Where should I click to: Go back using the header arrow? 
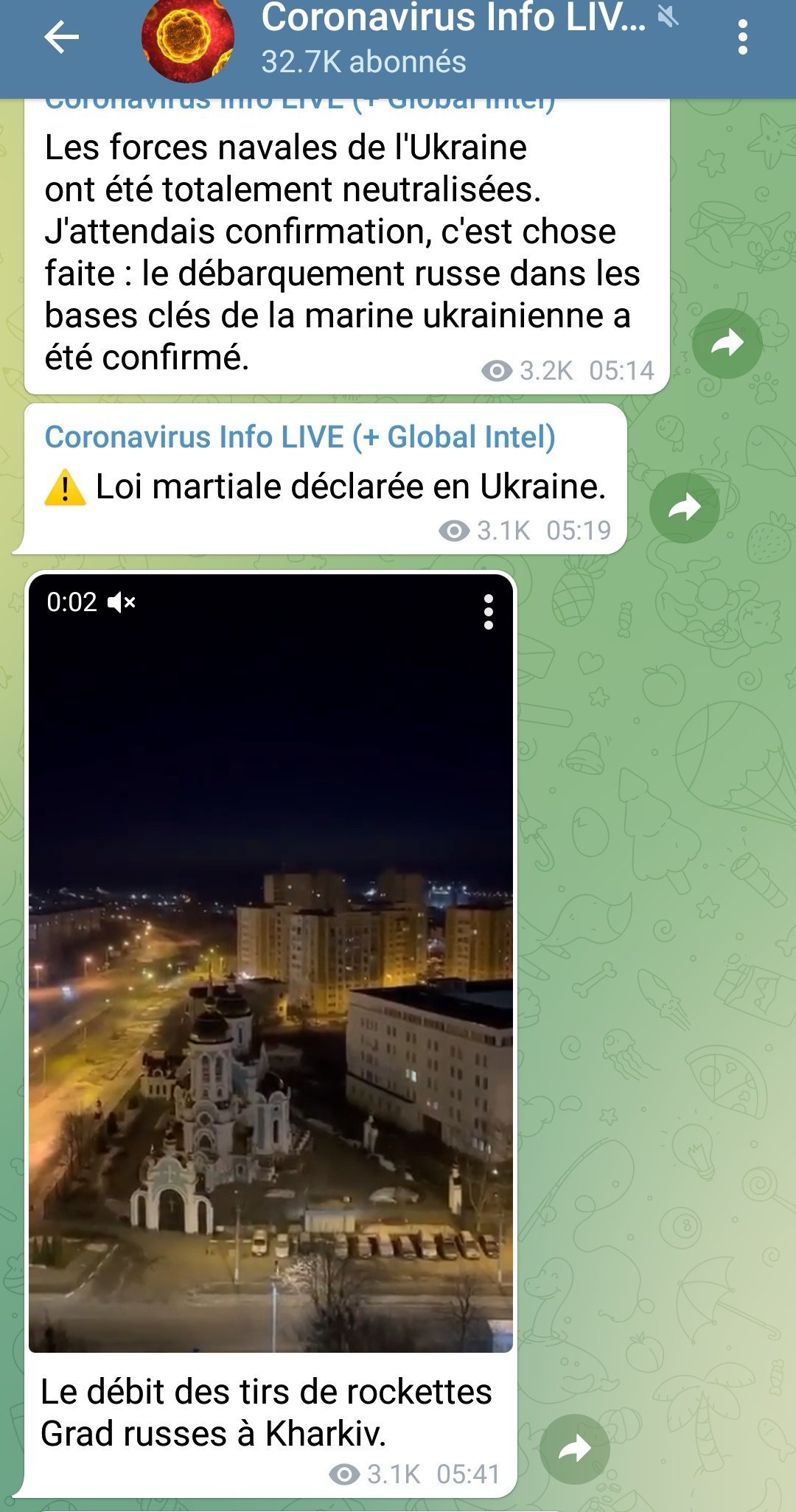click(x=60, y=37)
